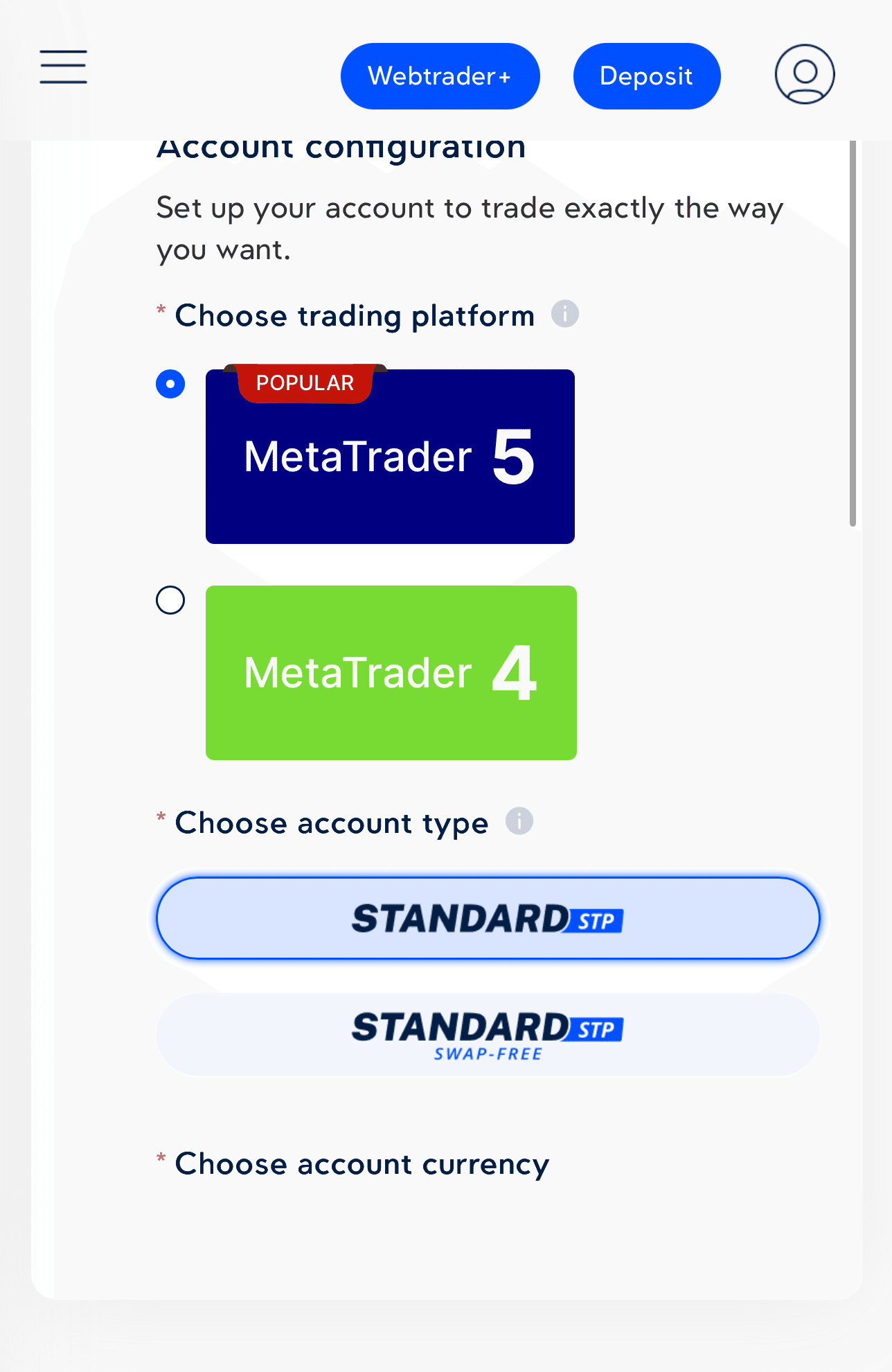Choose the Standard STP account type
Screen dimensions: 892x1372
[x=488, y=919]
